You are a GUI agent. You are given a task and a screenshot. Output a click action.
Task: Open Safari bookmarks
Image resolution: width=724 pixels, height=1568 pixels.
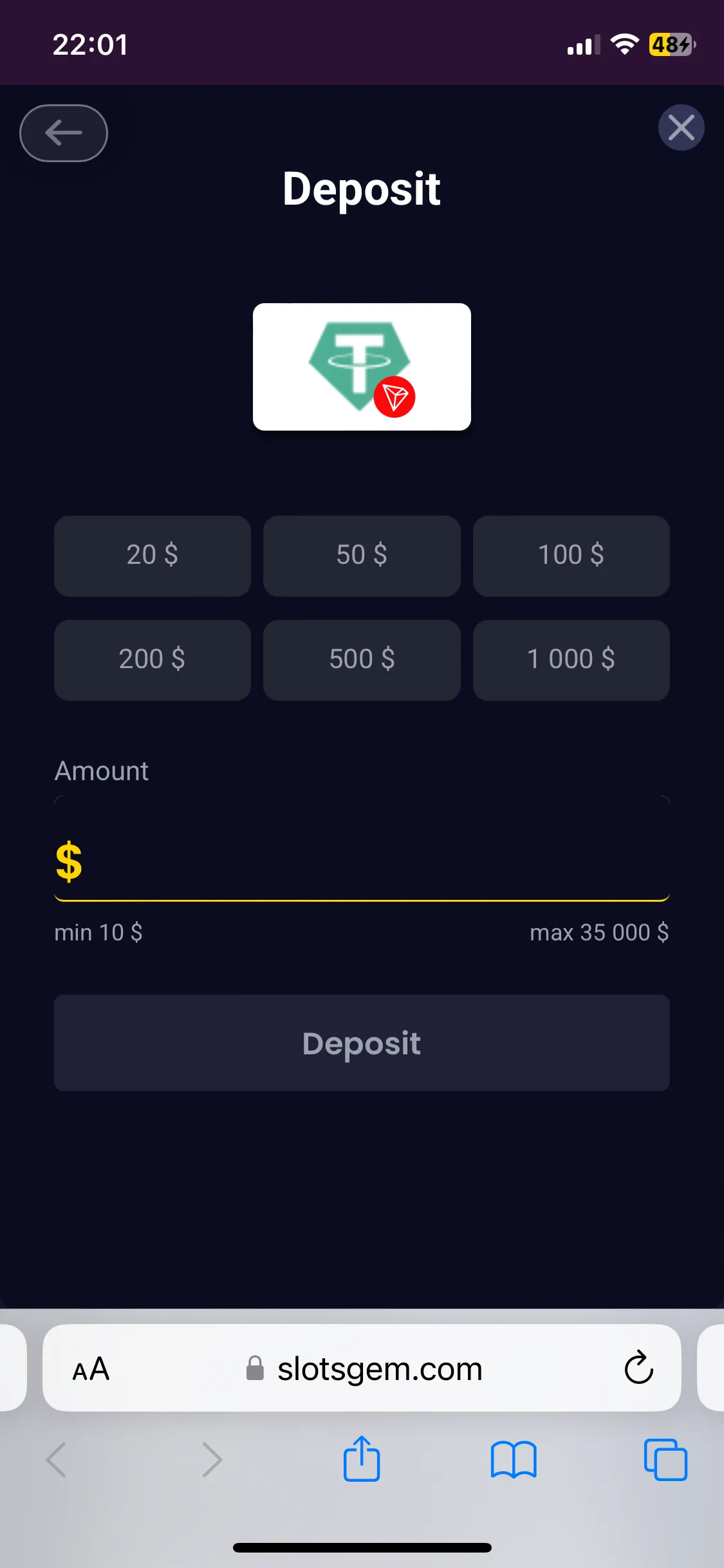[x=513, y=1459]
